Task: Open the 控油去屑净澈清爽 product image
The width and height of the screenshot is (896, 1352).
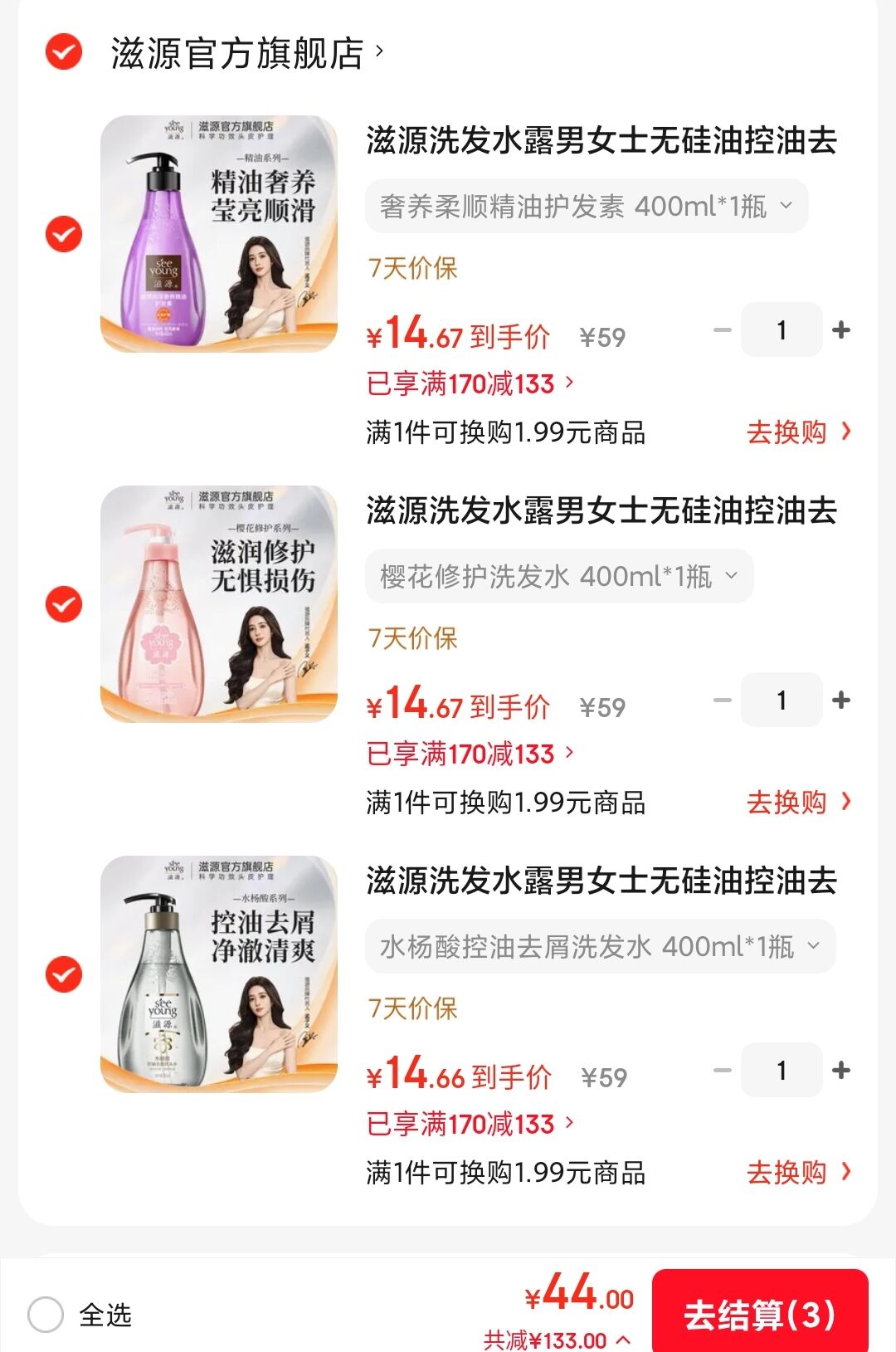Action: click(219, 974)
